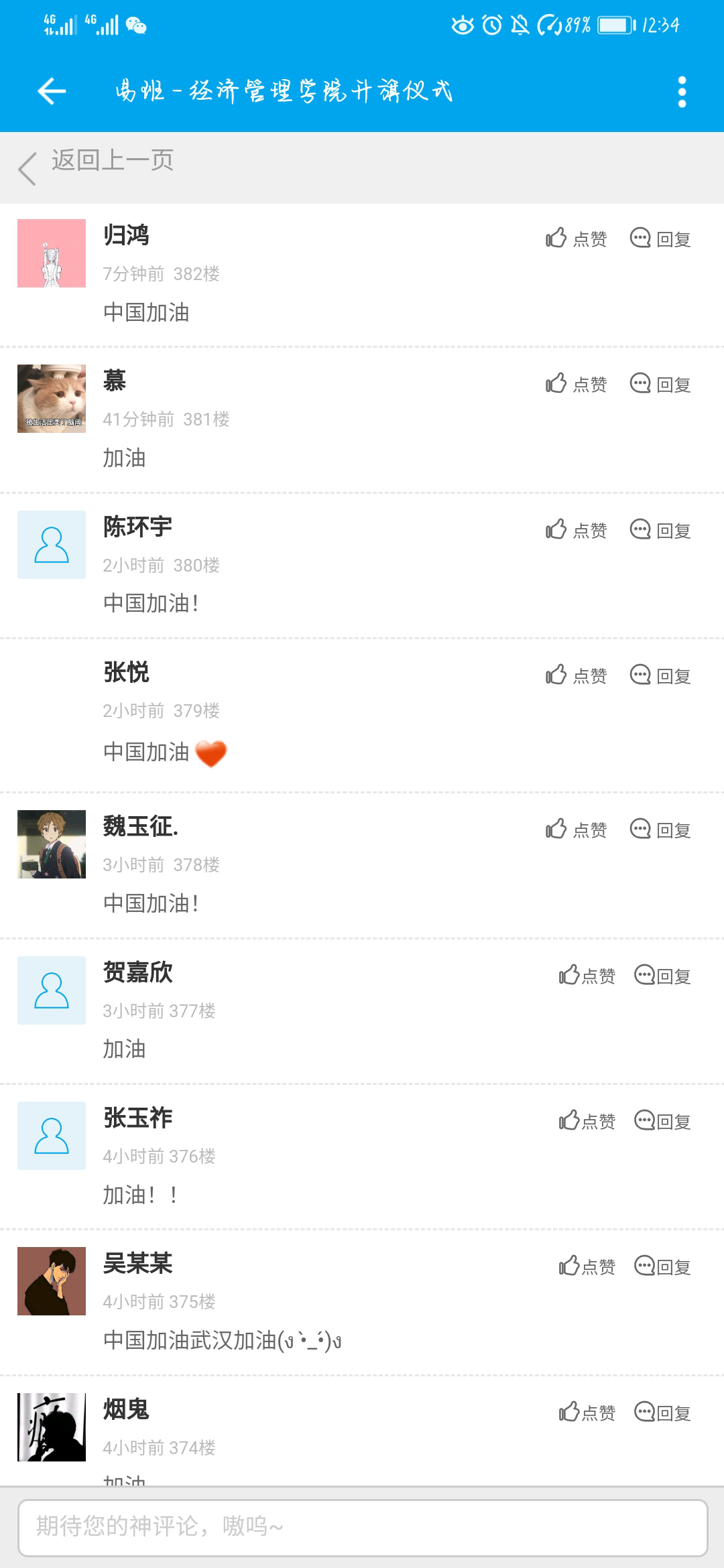Image resolution: width=724 pixels, height=1568 pixels.
Task: Reply to 魏玉征's comment
Action: point(660,829)
